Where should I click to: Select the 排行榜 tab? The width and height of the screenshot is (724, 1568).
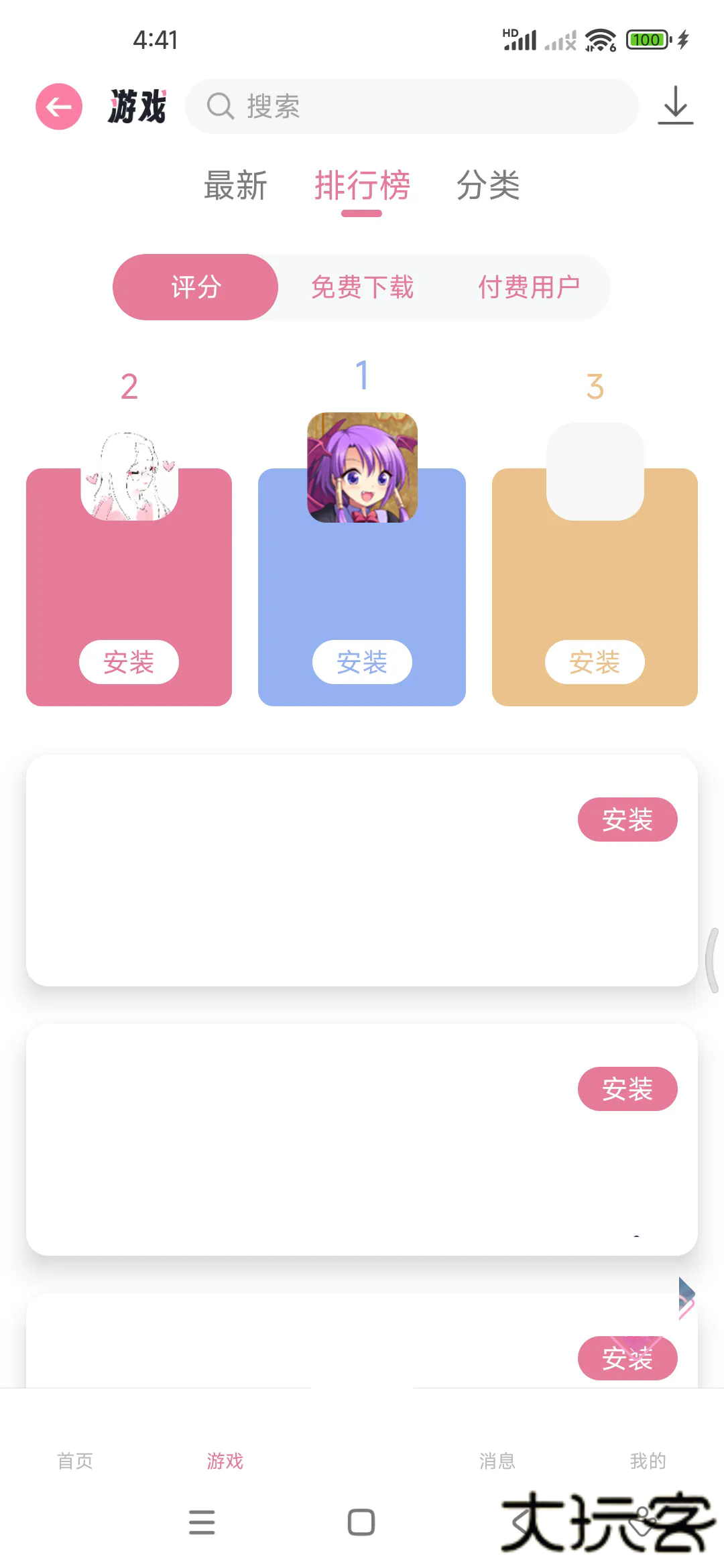tap(361, 186)
